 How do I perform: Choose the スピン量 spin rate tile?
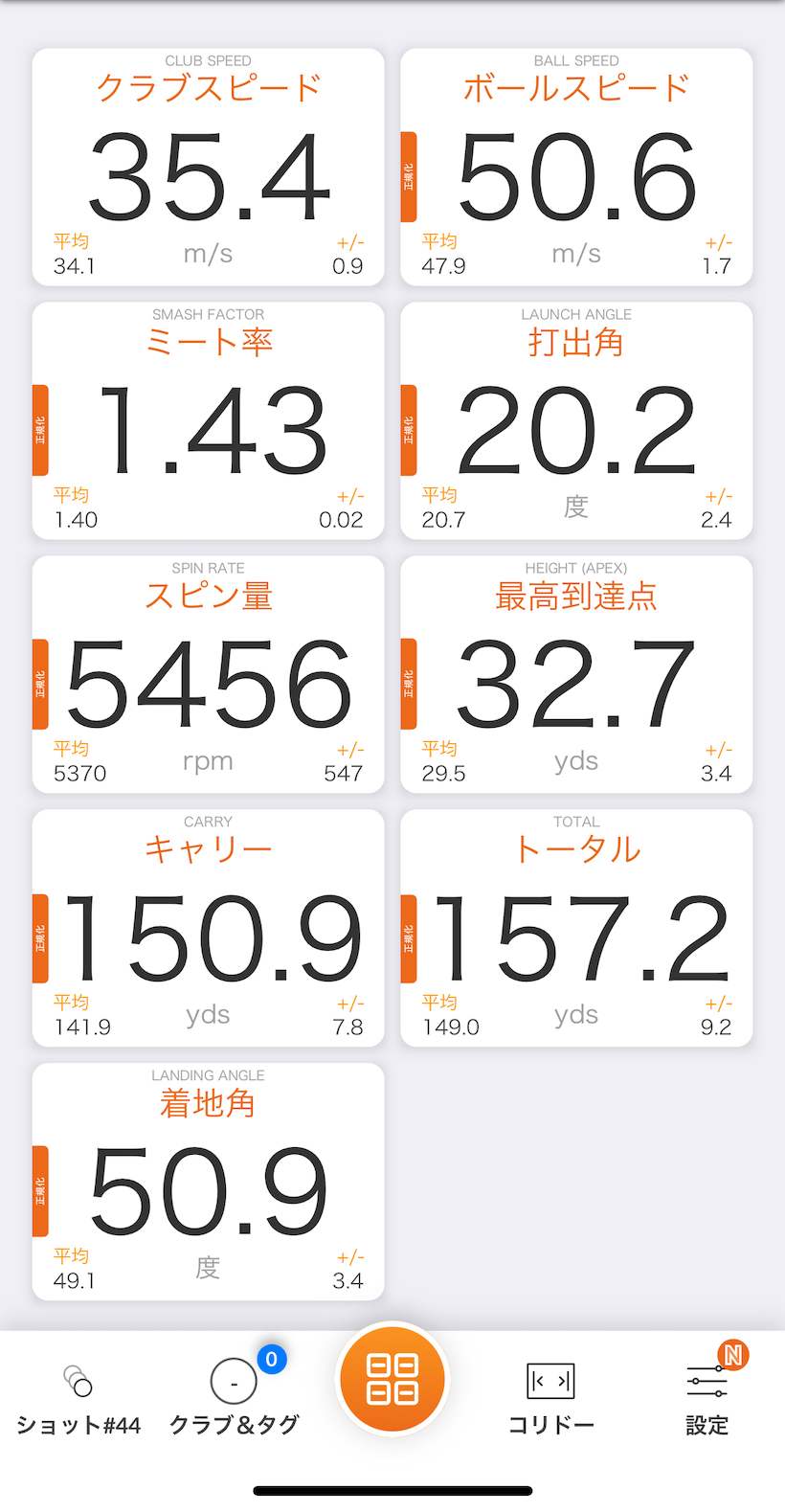tap(209, 675)
